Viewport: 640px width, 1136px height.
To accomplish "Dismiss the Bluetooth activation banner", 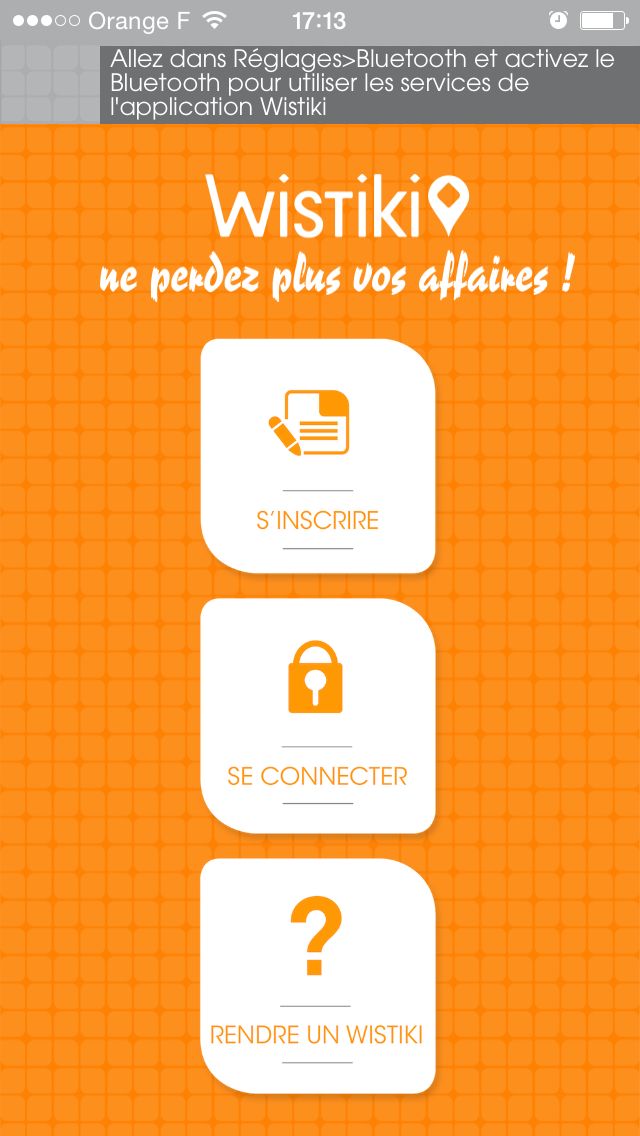I will (320, 85).
